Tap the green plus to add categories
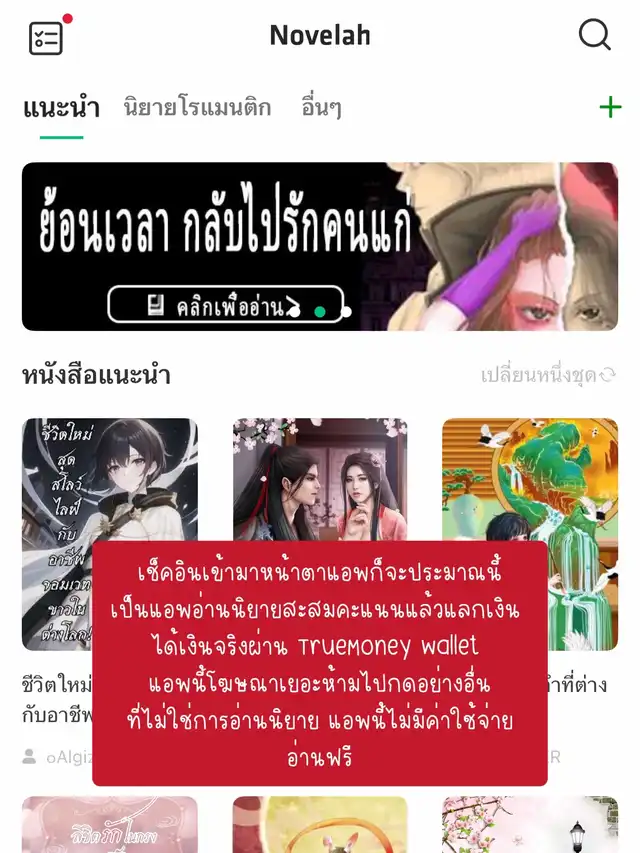 [610, 107]
